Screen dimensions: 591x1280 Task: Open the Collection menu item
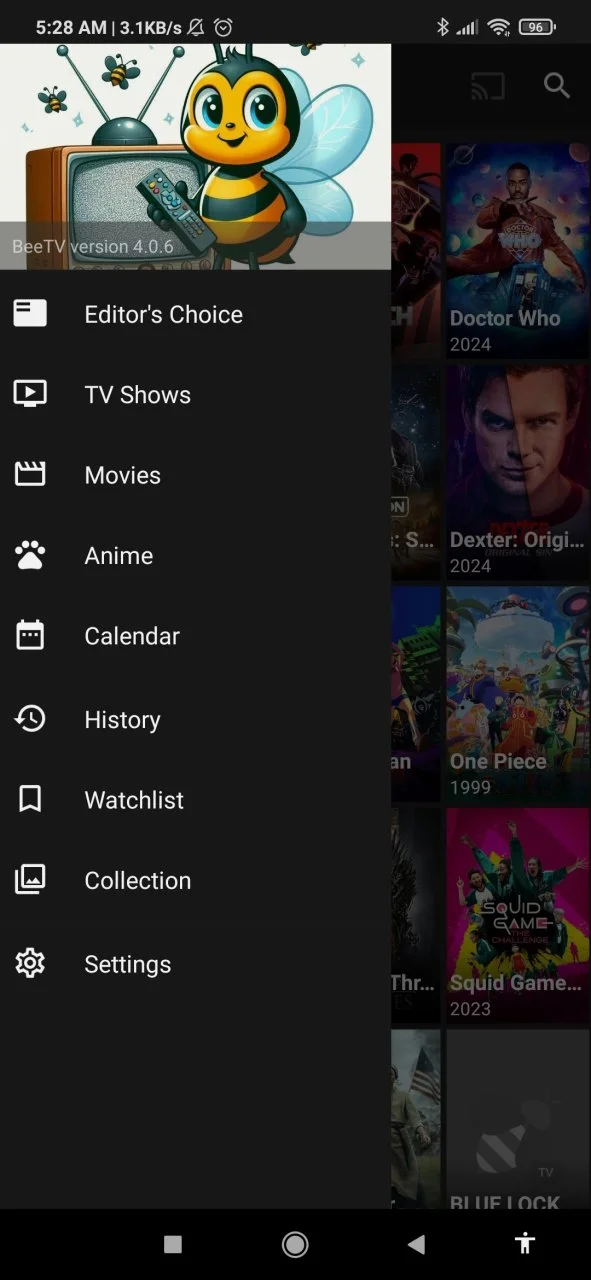(195, 880)
